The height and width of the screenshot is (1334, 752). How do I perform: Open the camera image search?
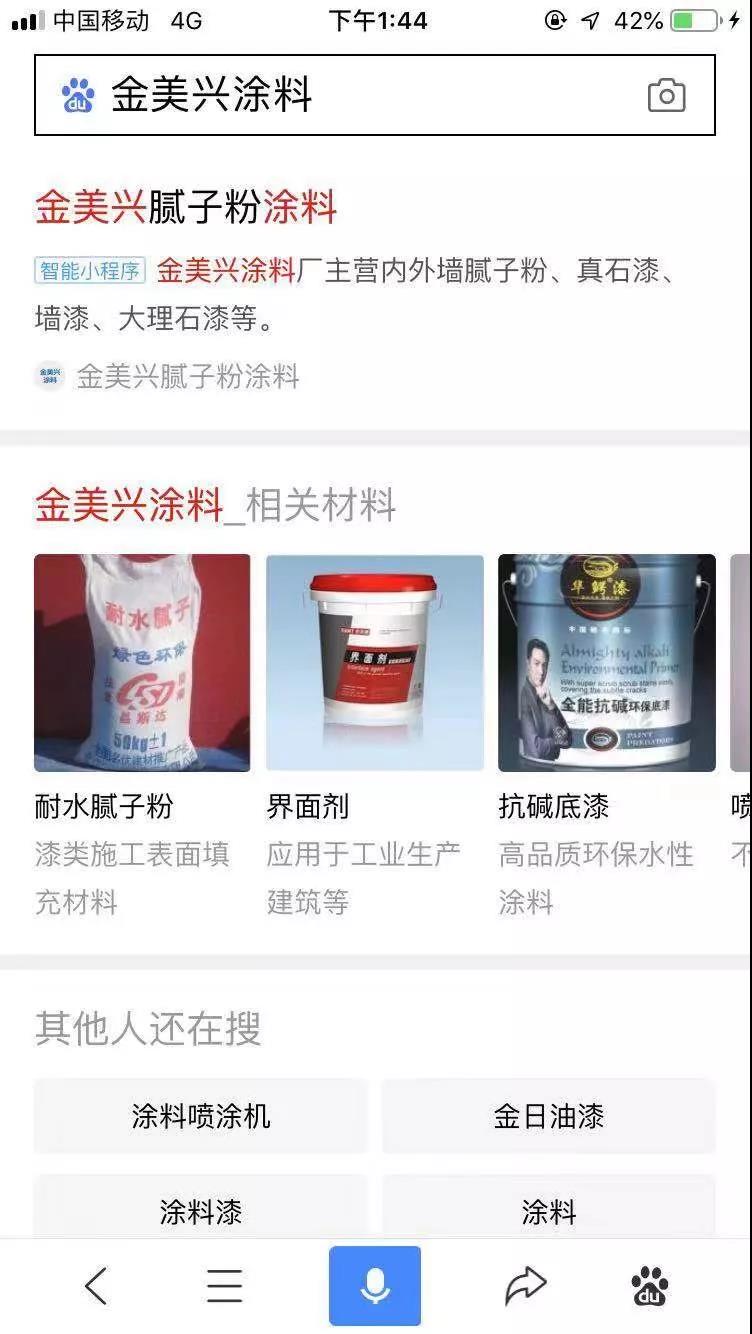[666, 96]
